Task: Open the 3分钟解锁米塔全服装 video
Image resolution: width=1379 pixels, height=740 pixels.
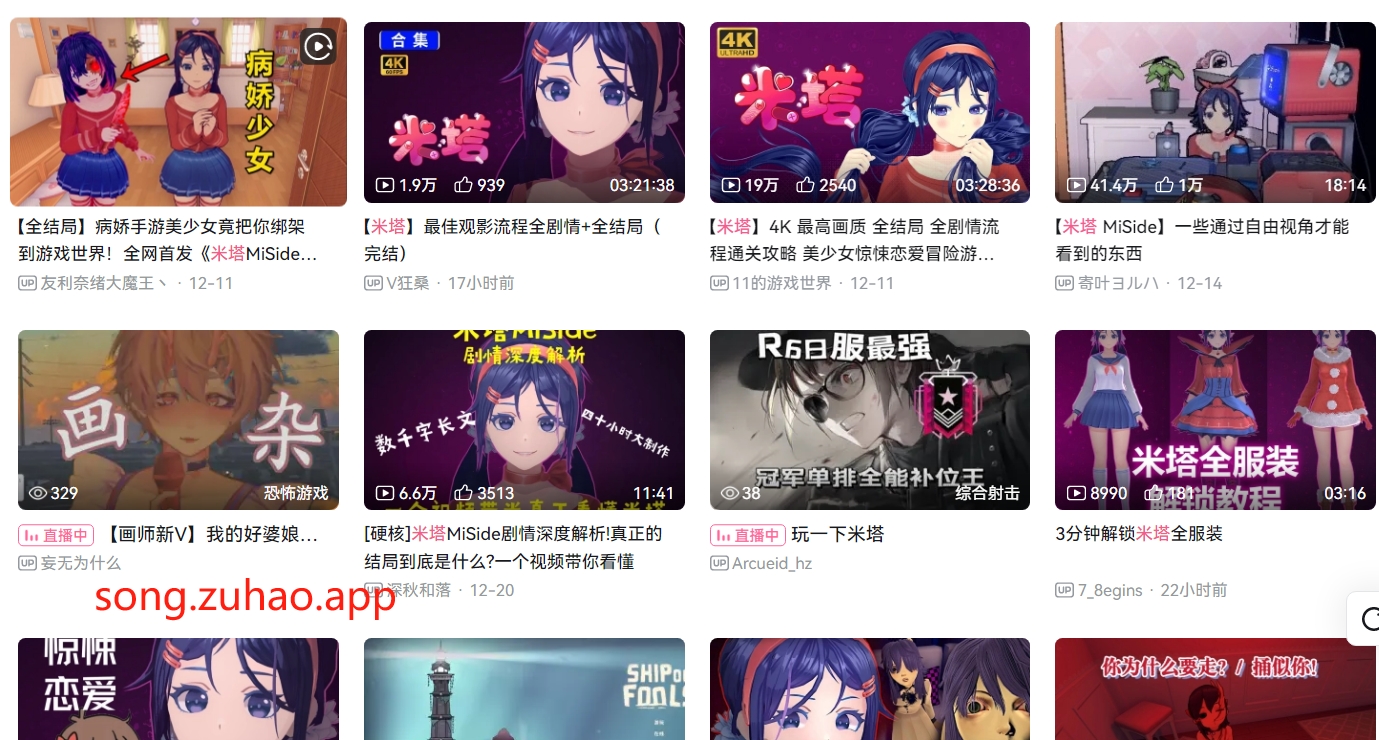Action: [x=1215, y=420]
